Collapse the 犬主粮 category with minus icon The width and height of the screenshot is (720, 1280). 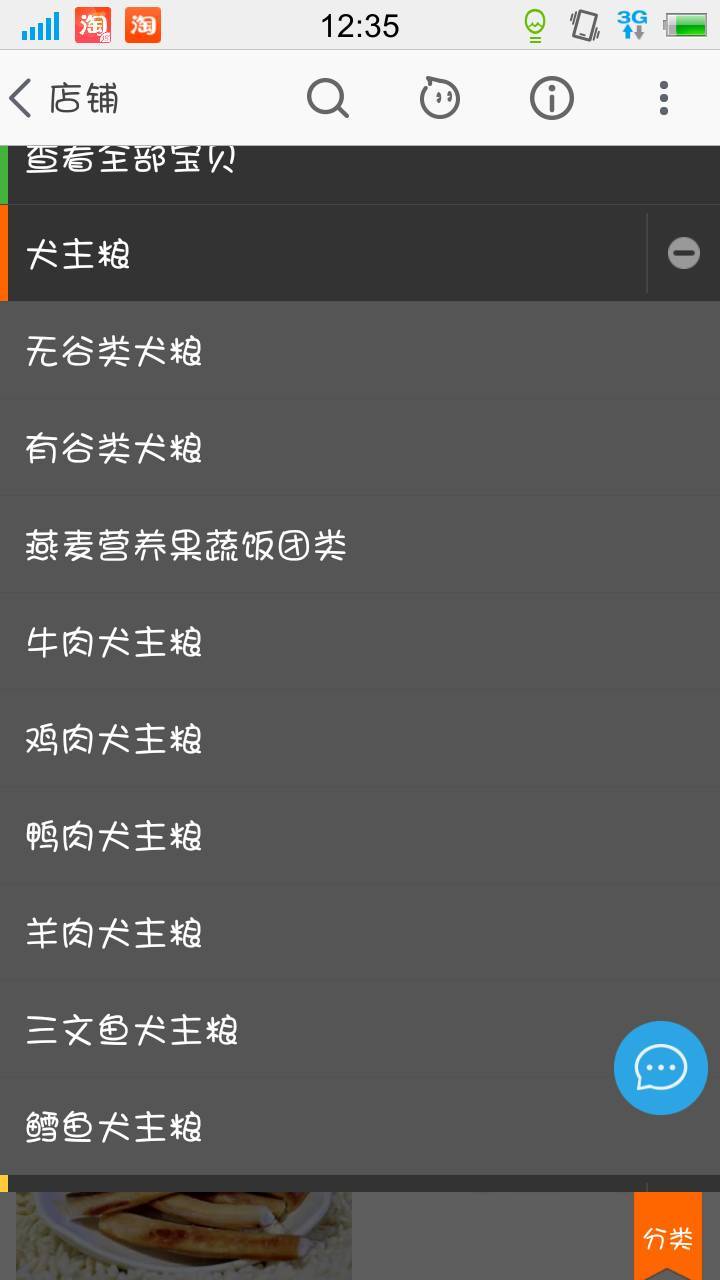[x=684, y=253]
